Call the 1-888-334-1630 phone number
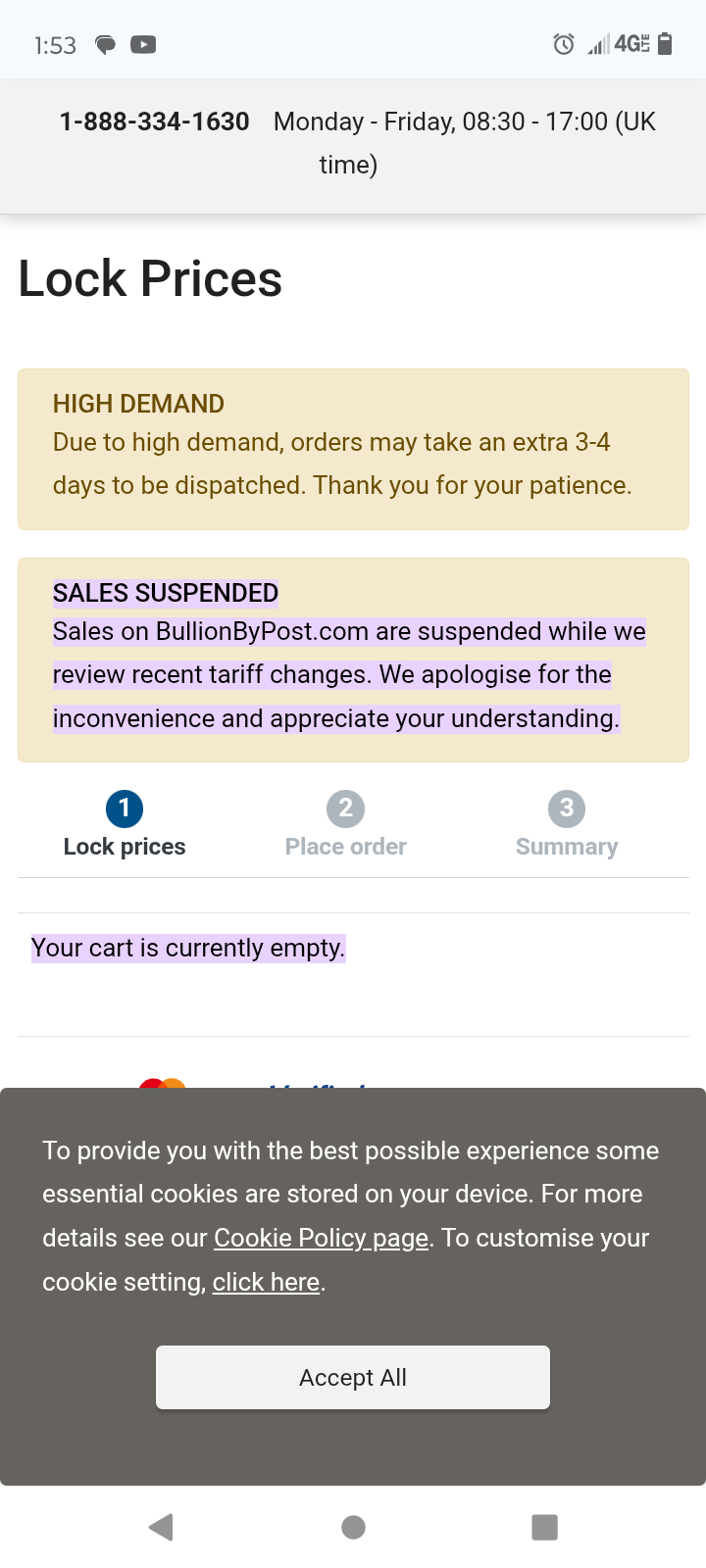706x1568 pixels. (x=155, y=122)
